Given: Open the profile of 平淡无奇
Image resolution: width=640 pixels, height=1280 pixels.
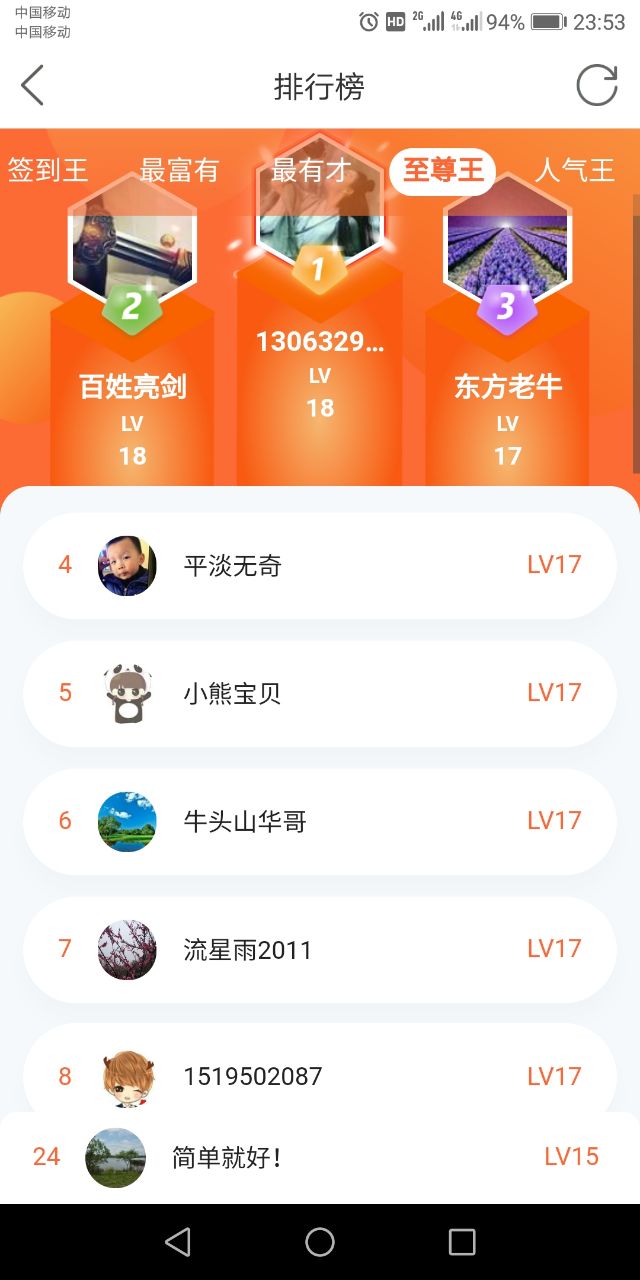Looking at the screenshot, I should [x=319, y=566].
